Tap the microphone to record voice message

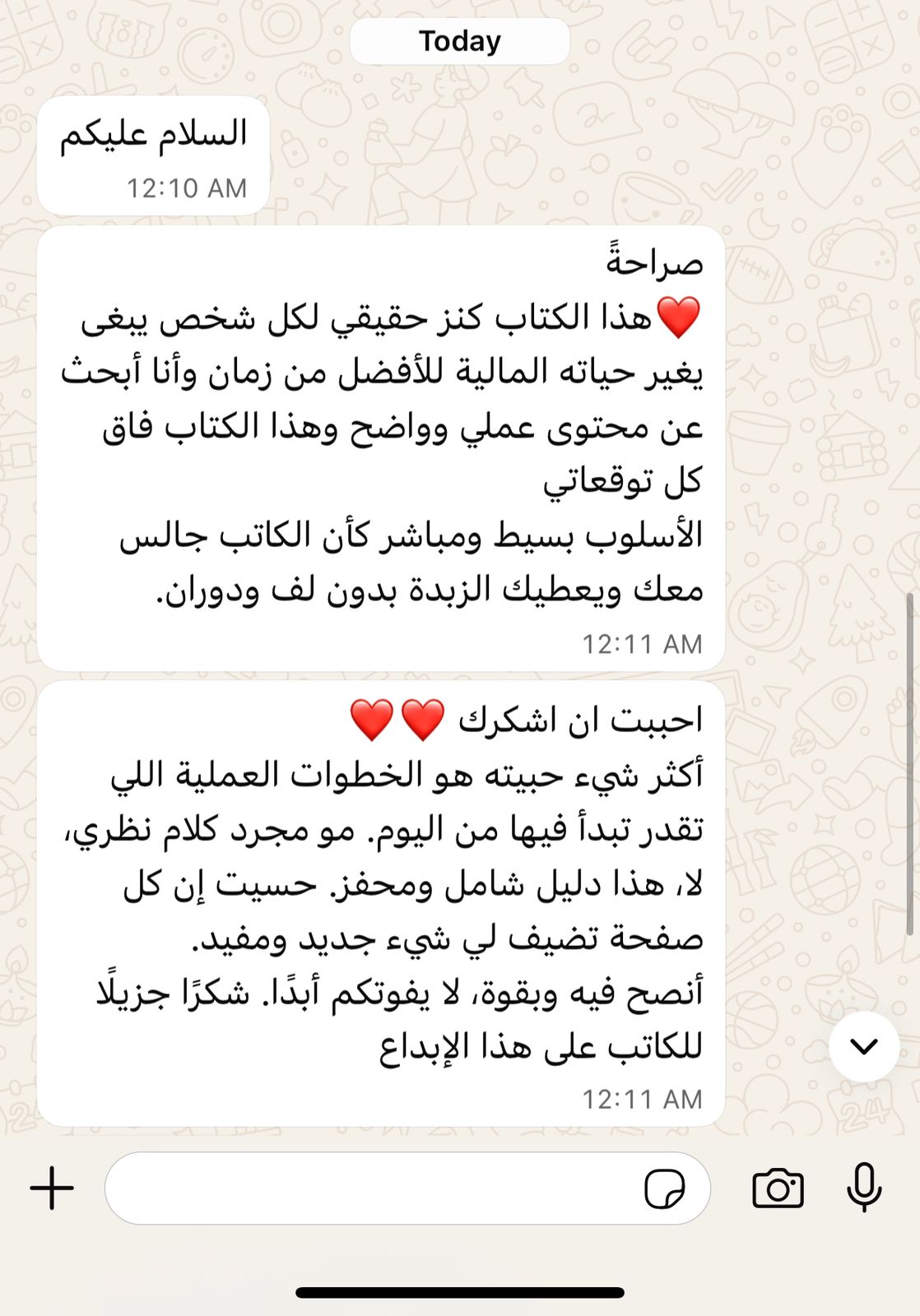pos(864,1187)
